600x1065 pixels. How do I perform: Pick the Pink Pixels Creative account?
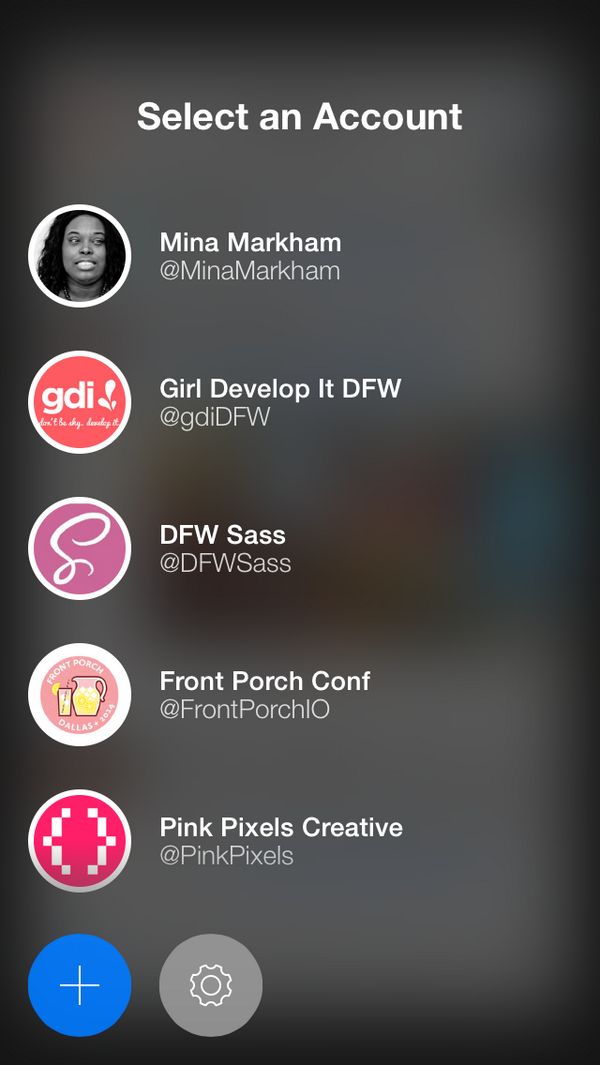pyautogui.click(x=281, y=840)
